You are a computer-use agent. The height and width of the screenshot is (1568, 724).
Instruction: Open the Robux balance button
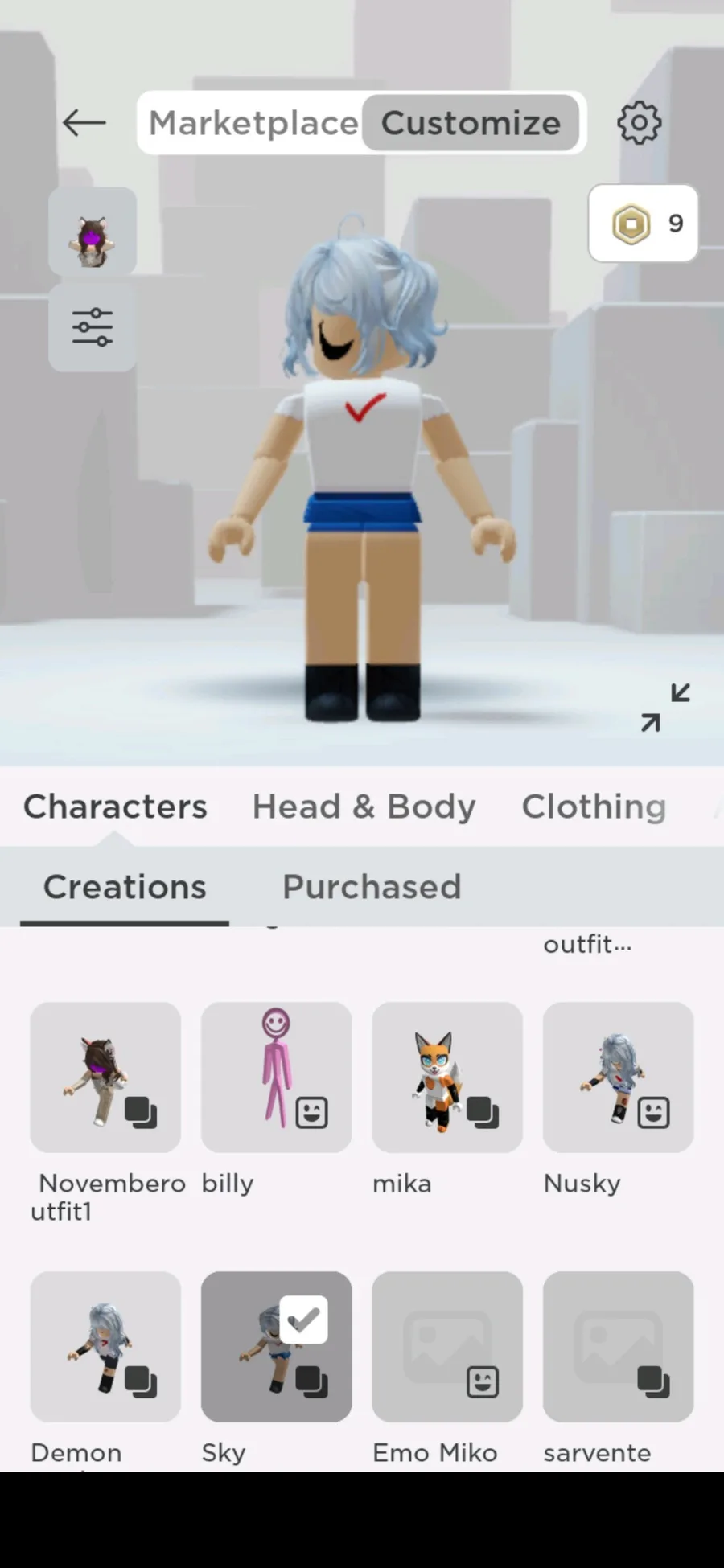[x=644, y=223]
